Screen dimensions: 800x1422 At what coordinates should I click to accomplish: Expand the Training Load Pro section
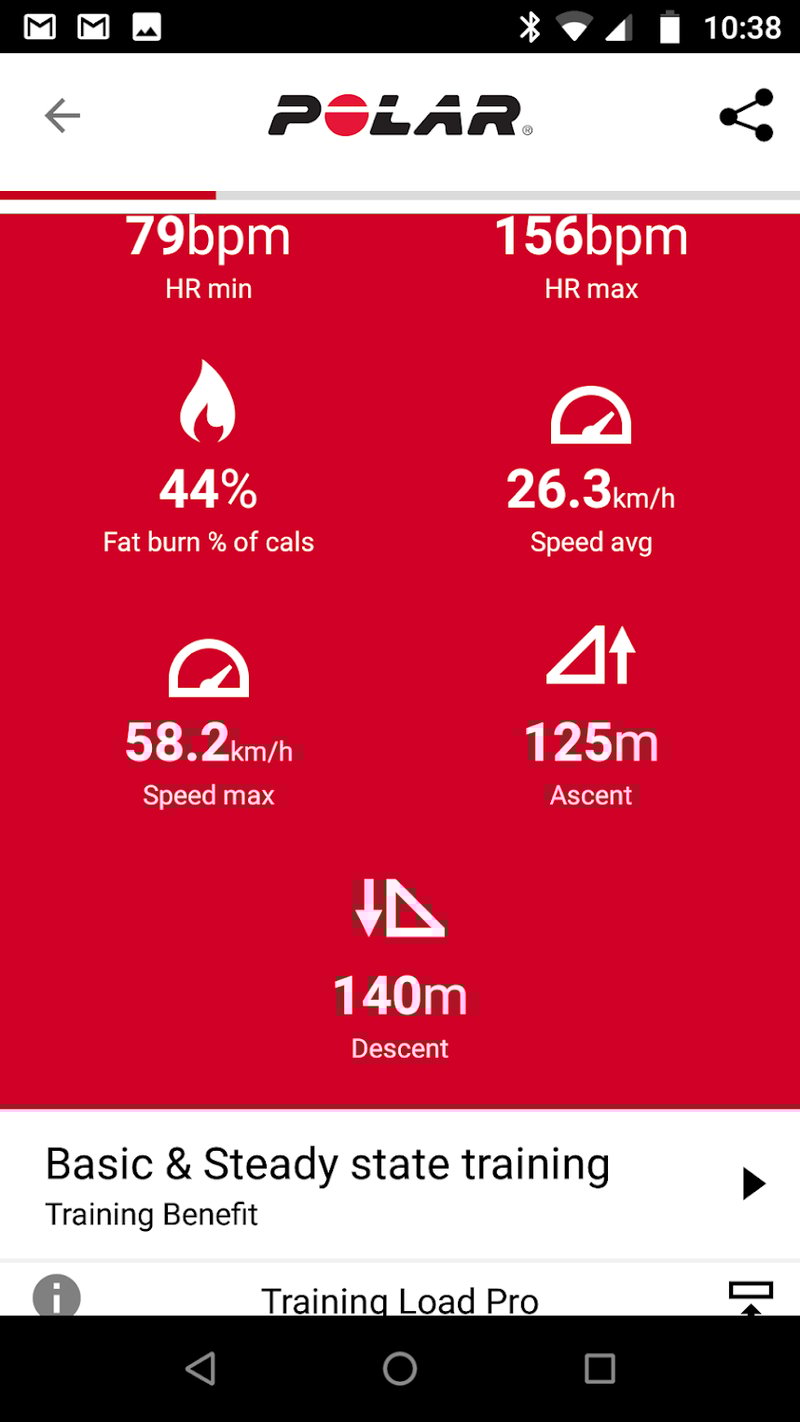750,1296
